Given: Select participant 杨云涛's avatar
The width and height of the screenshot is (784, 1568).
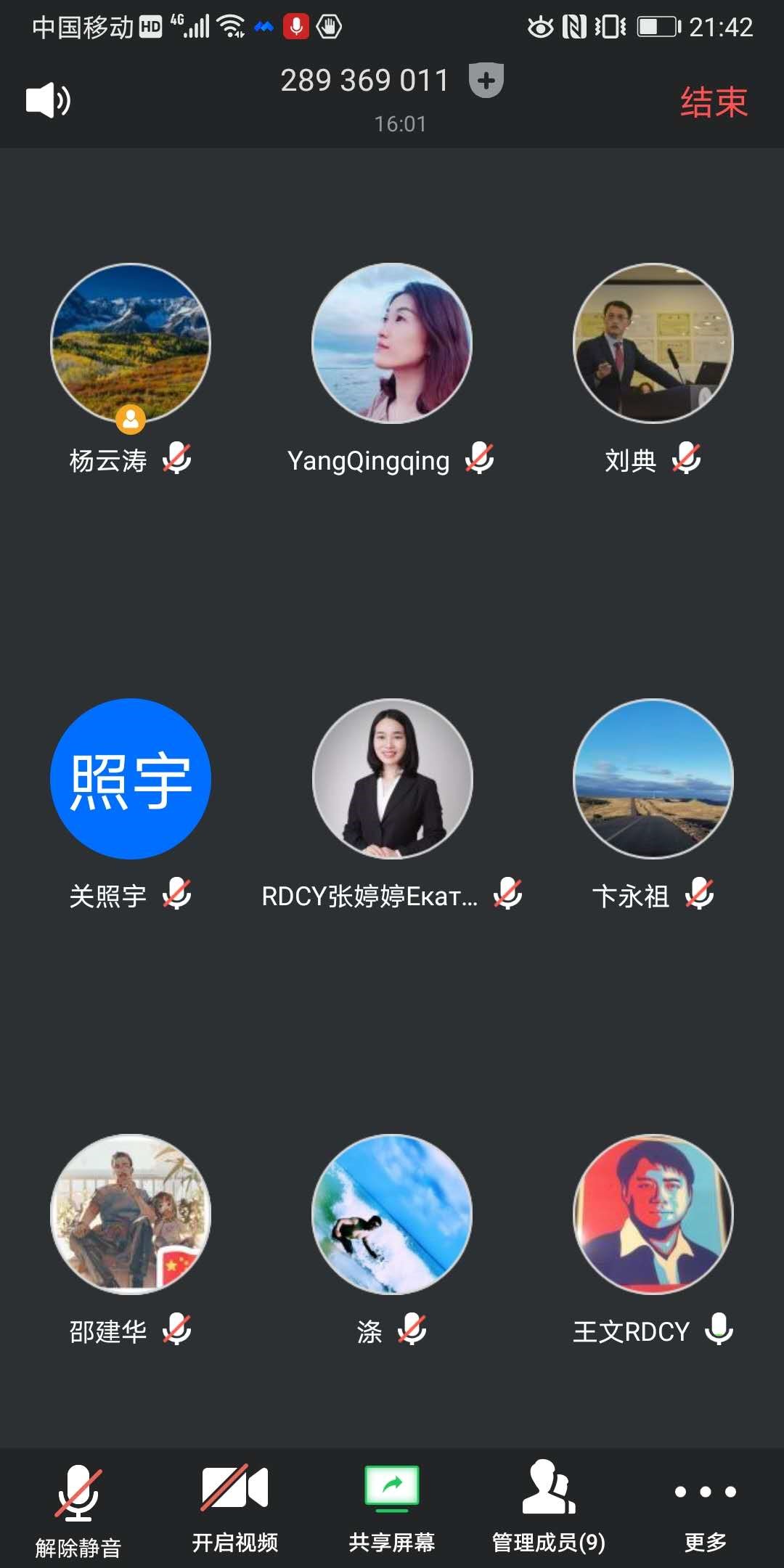Looking at the screenshot, I should [x=131, y=343].
